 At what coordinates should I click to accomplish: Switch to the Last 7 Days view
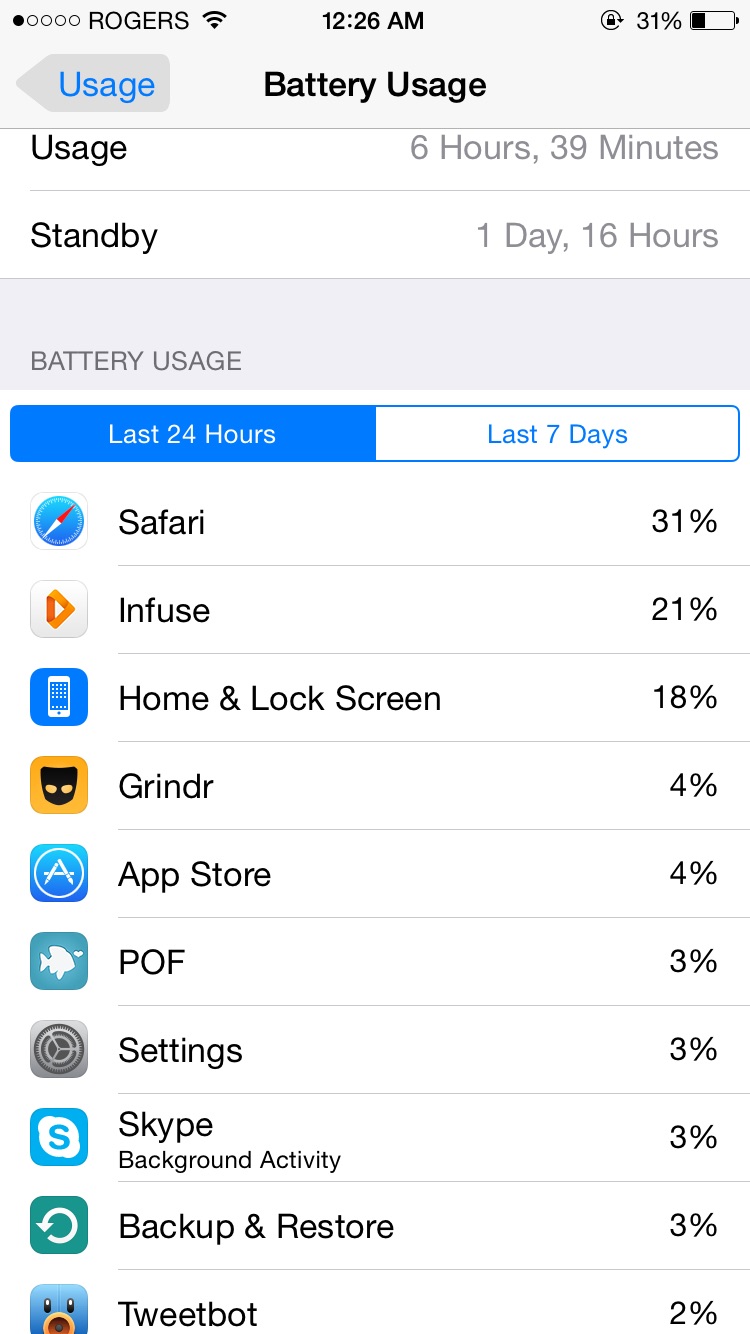coord(557,434)
